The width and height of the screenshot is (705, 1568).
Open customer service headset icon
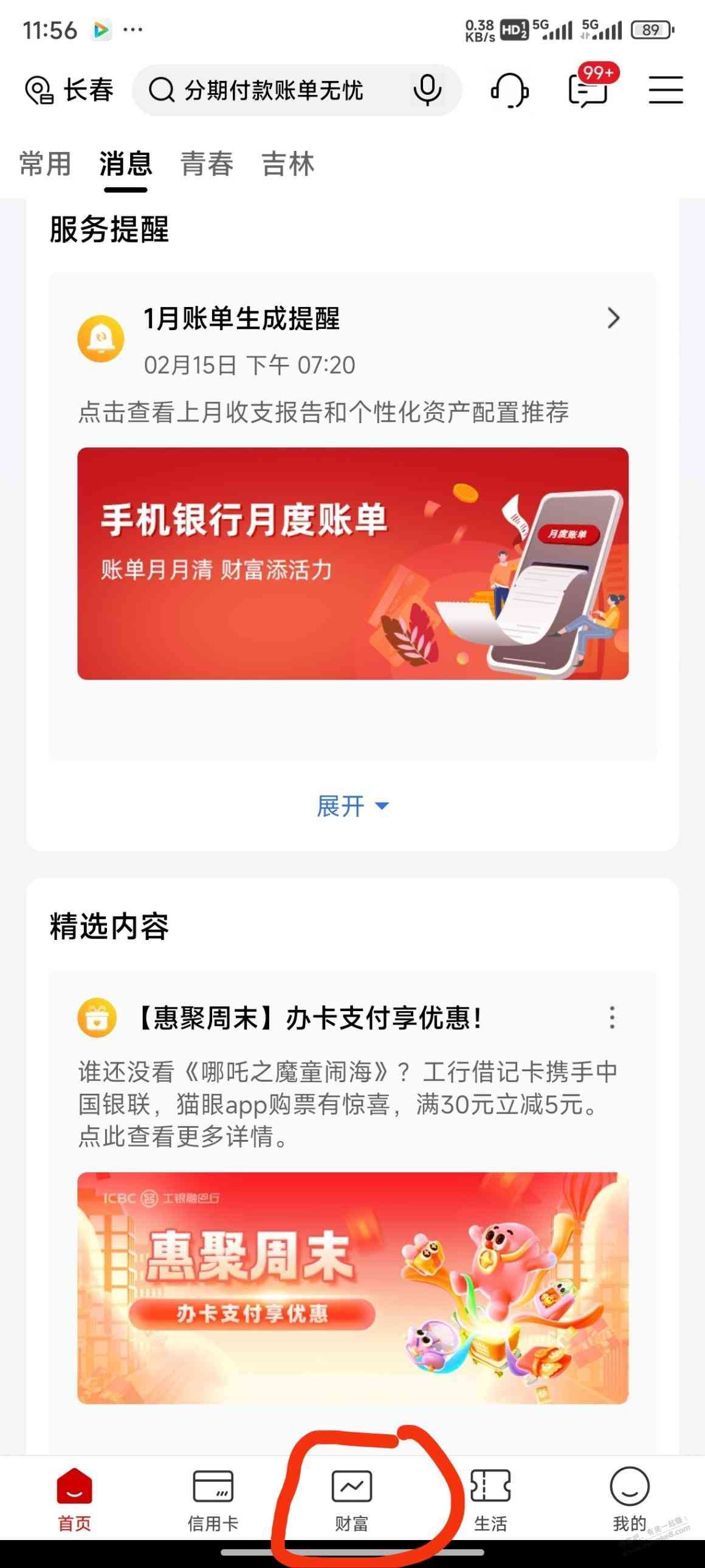pyautogui.click(x=509, y=90)
